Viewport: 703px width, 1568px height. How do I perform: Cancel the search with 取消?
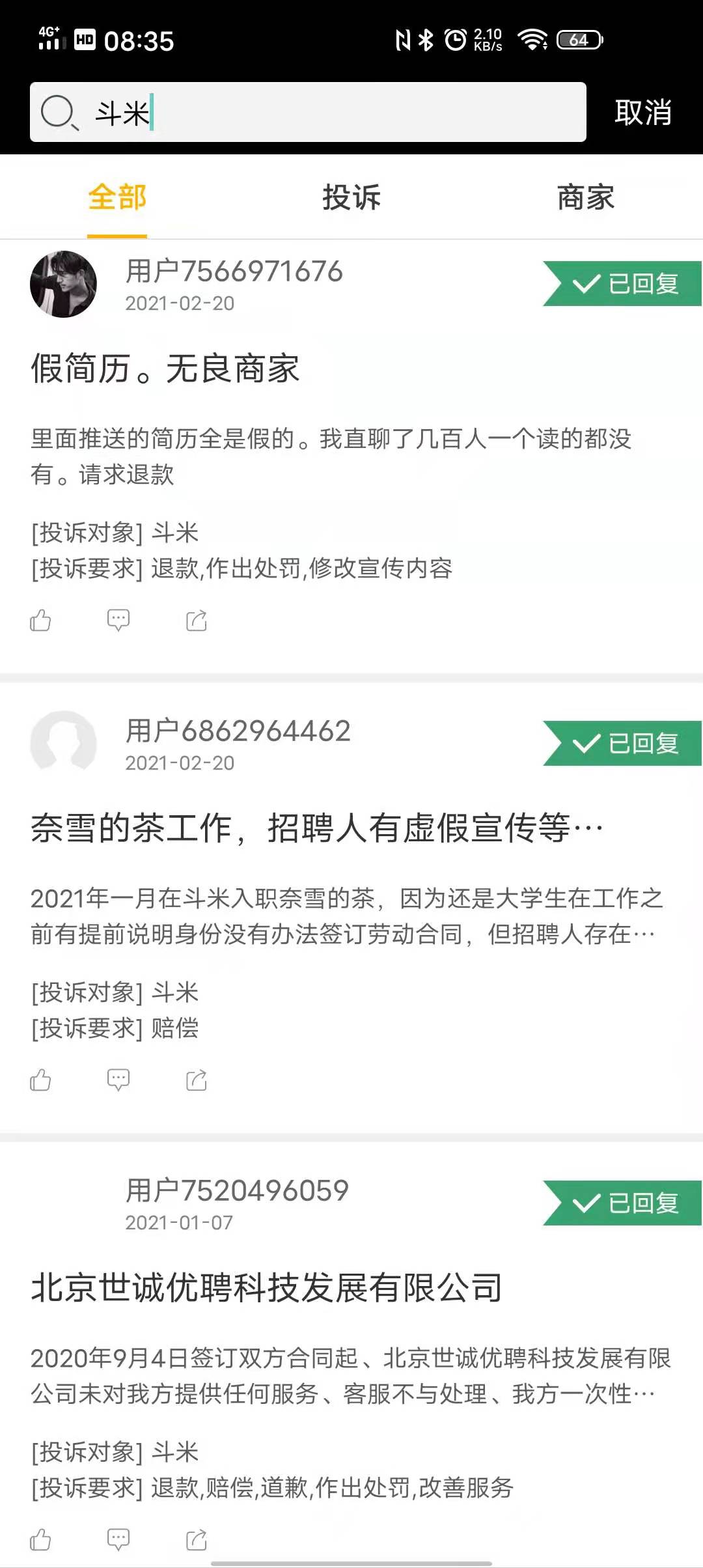pyautogui.click(x=642, y=112)
